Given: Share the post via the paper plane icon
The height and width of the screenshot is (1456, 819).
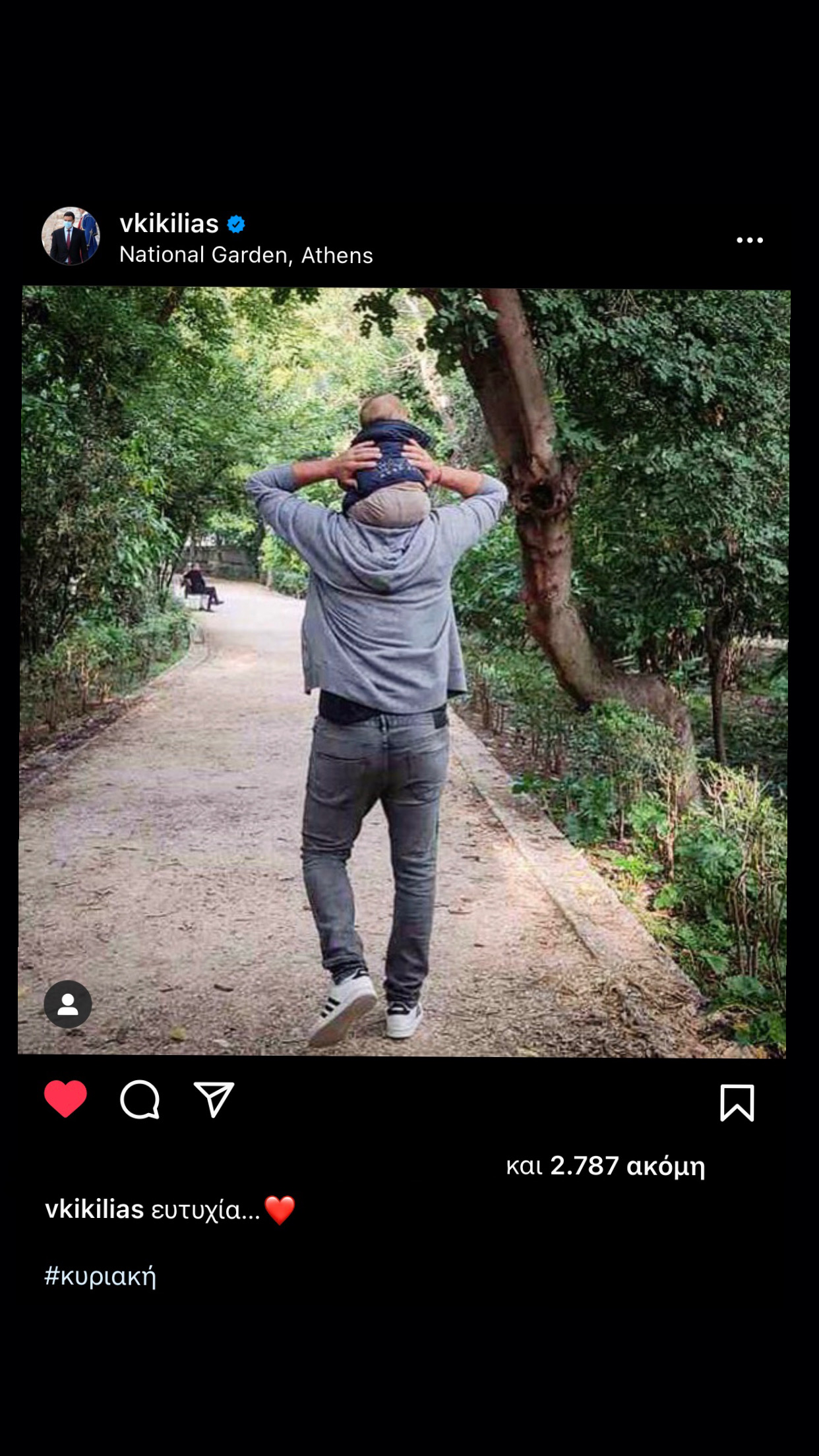Looking at the screenshot, I should [x=214, y=1099].
